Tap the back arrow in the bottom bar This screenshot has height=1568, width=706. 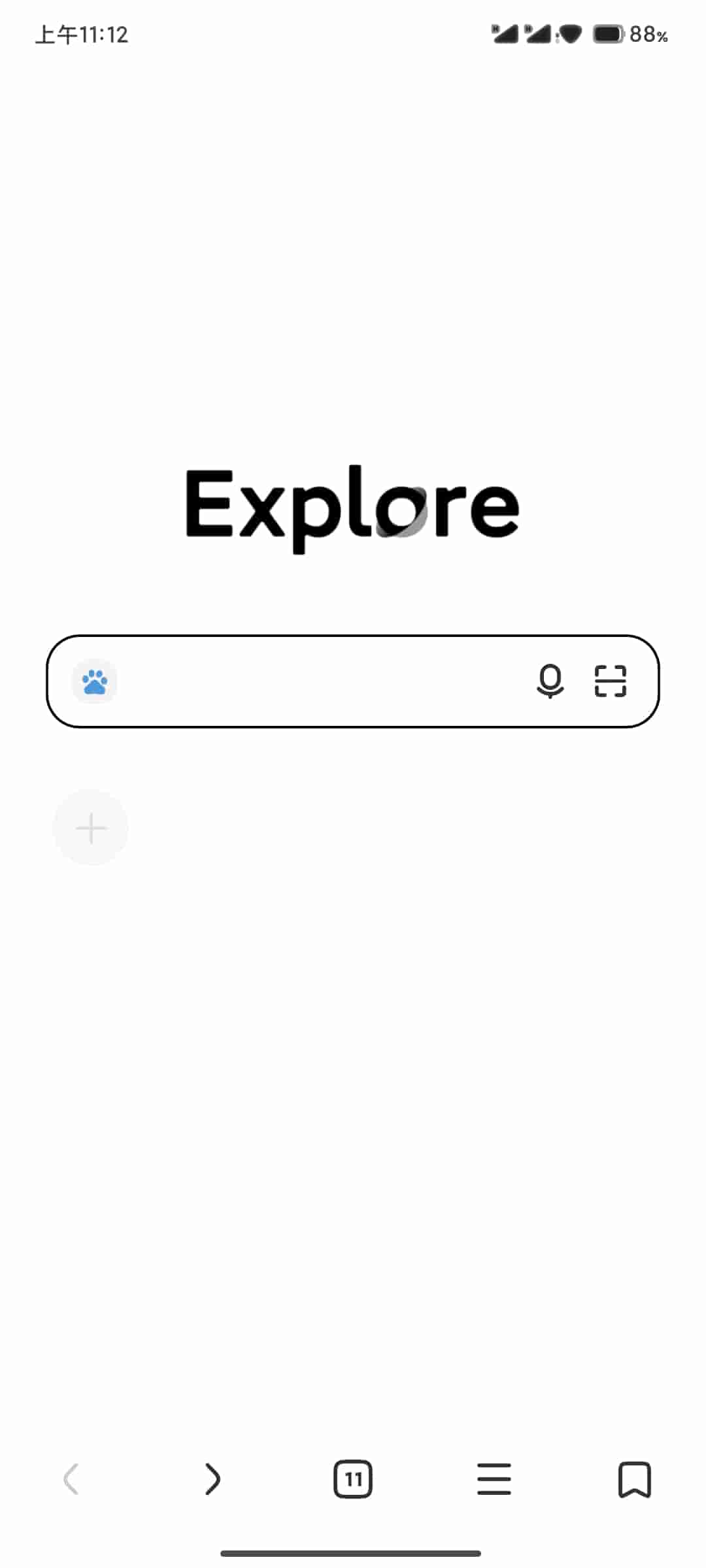(71, 1479)
